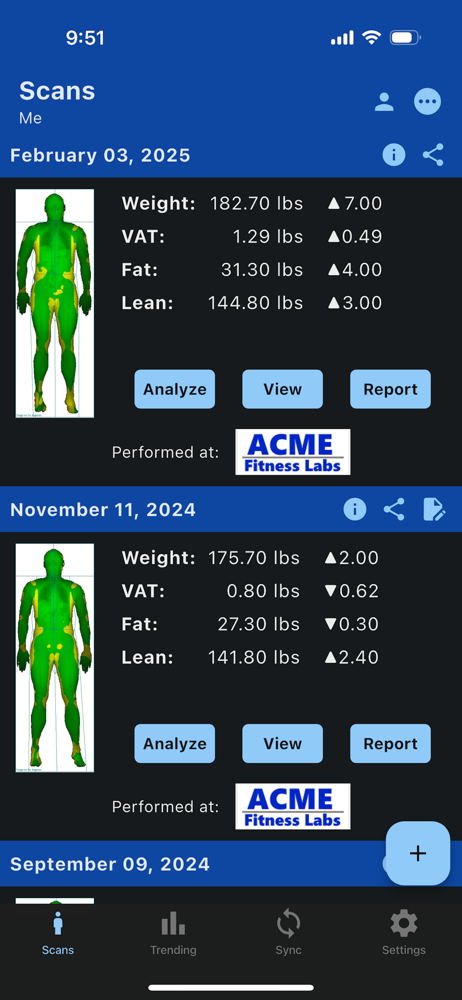Screen dimensions: 462x1000
Task: View the November 11, 2024 scan
Action: tap(283, 744)
